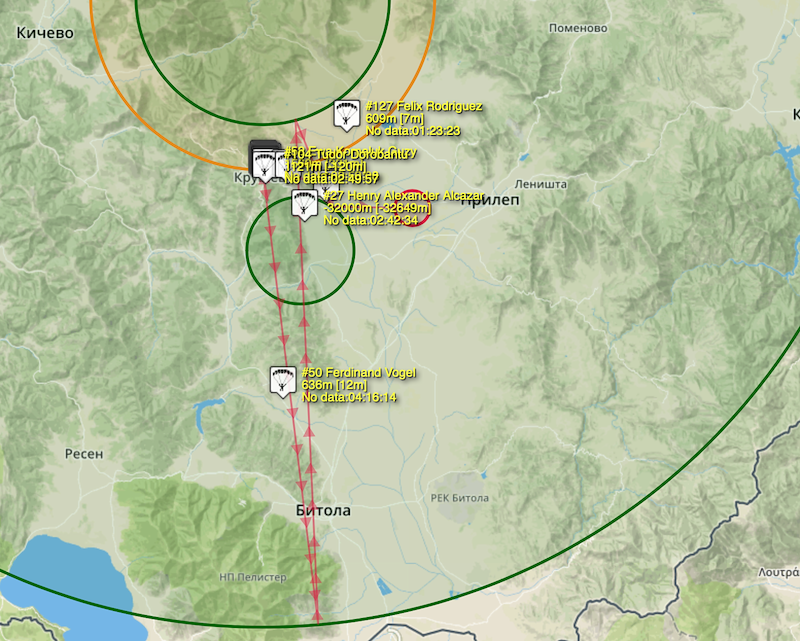Open pilot #50 Ferdinand Vogel marker
This screenshot has width=800, height=641.
(x=282, y=380)
